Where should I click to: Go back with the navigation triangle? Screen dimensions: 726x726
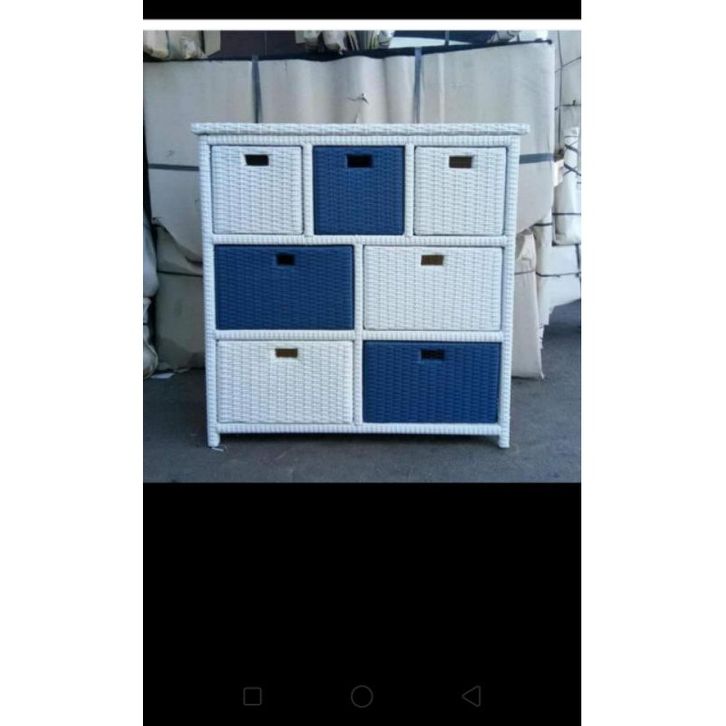click(472, 696)
